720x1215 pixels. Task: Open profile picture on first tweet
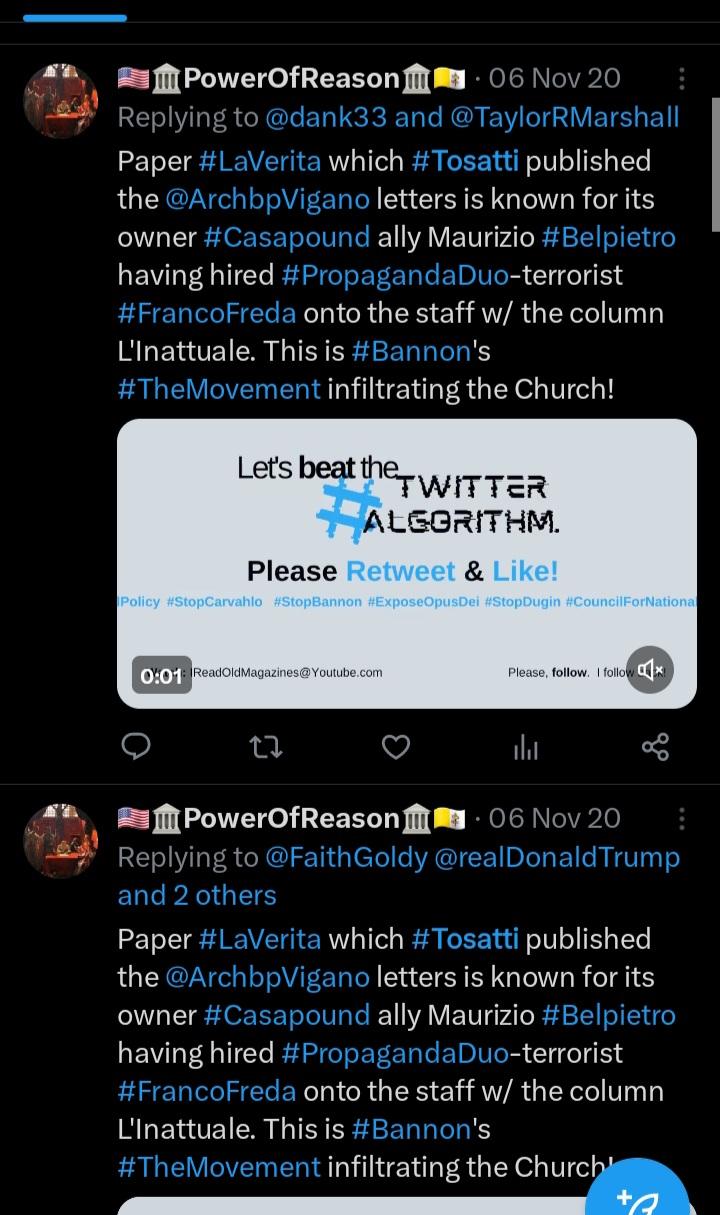coord(60,100)
